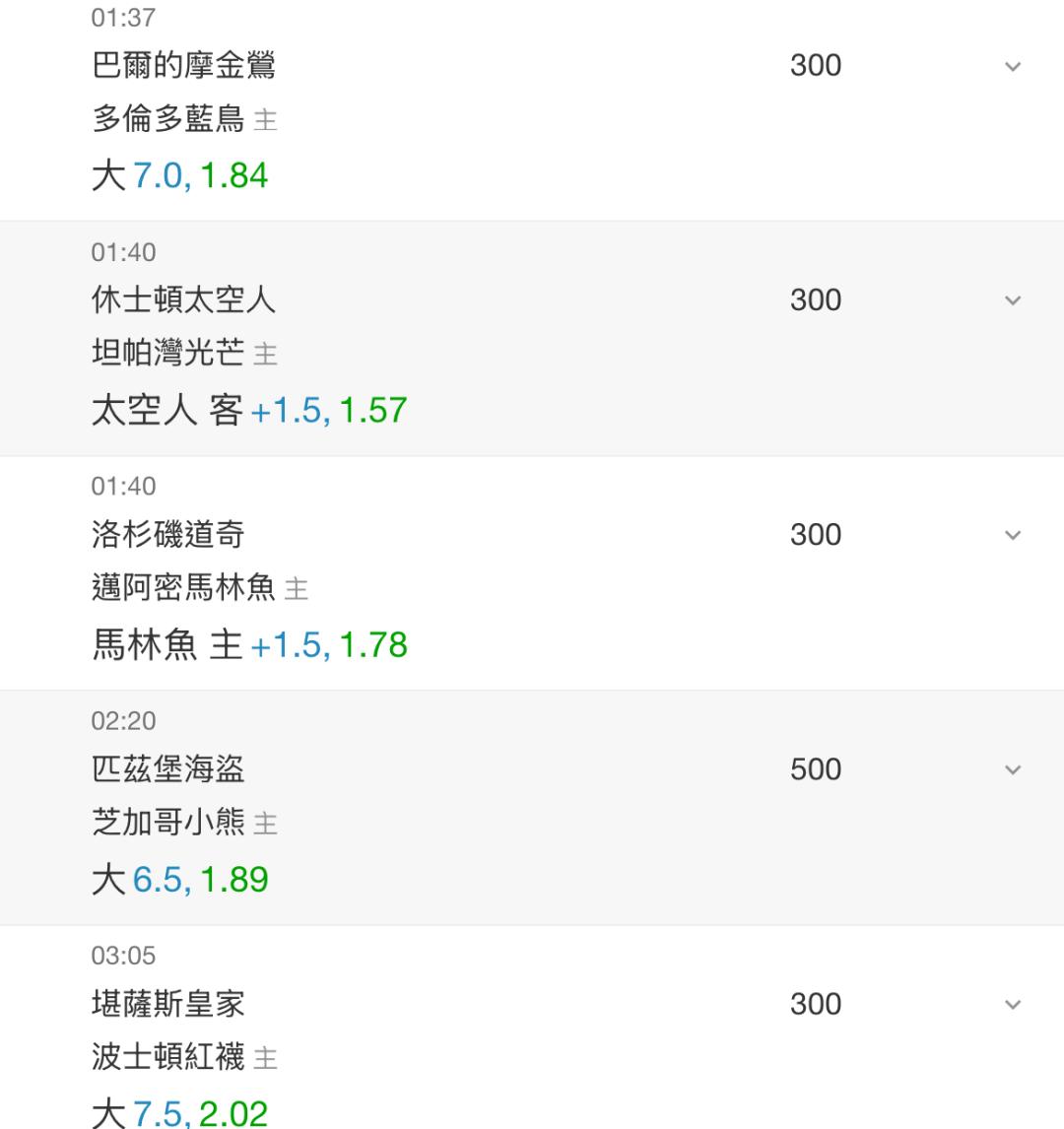Expand the 休士頓太空人 vs 坦帕灣光芒 bet

point(1012,300)
